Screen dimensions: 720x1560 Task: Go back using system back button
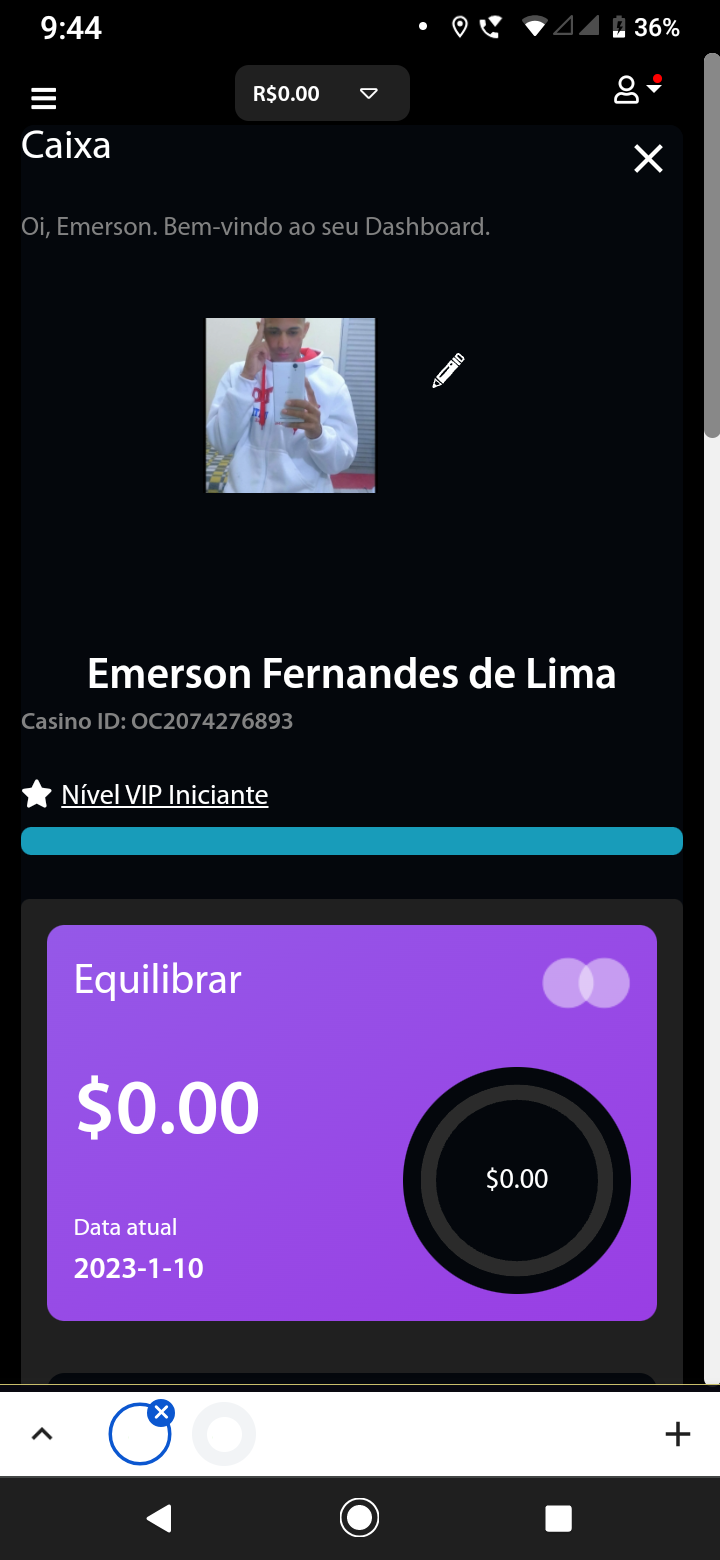(x=159, y=1518)
